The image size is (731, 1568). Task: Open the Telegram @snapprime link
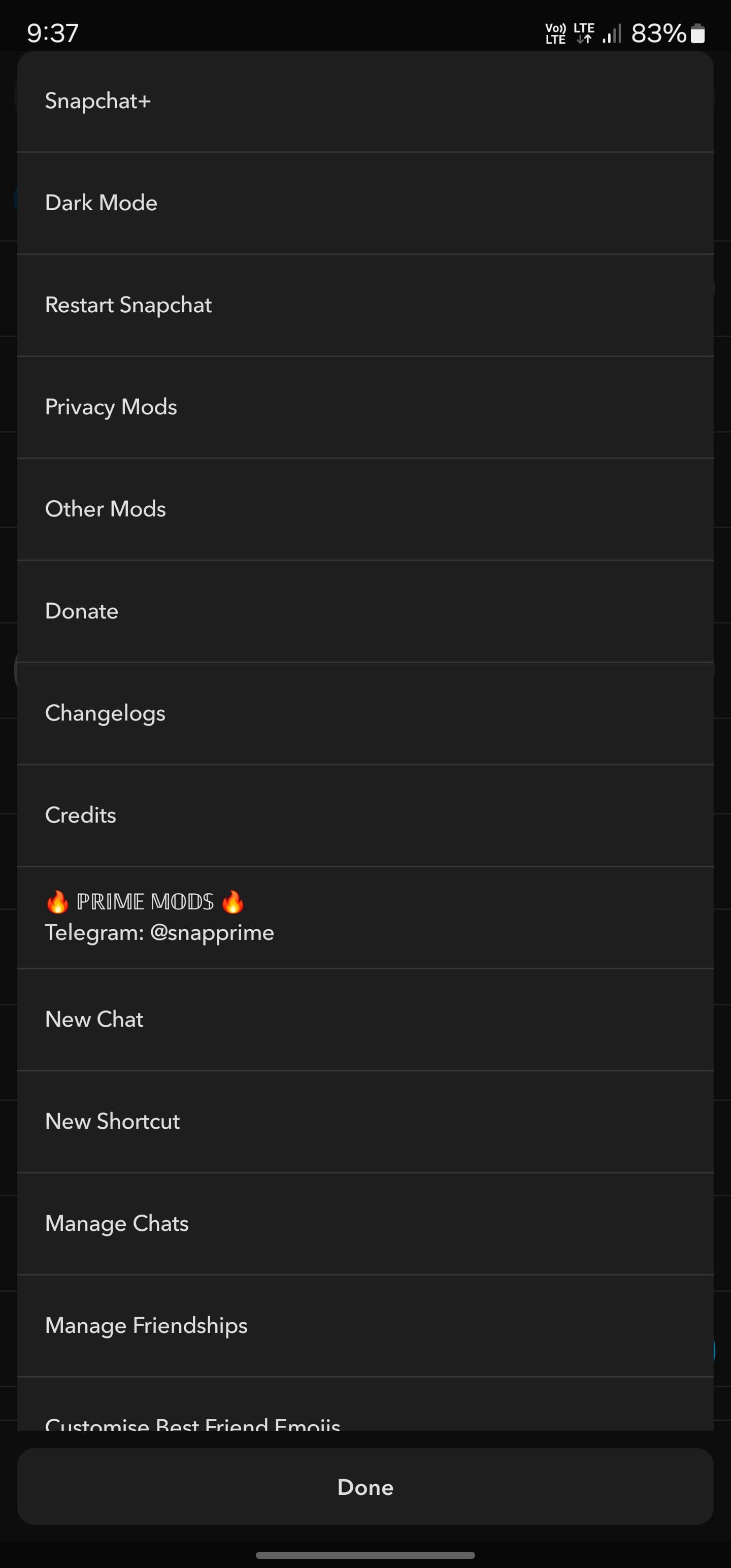159,932
